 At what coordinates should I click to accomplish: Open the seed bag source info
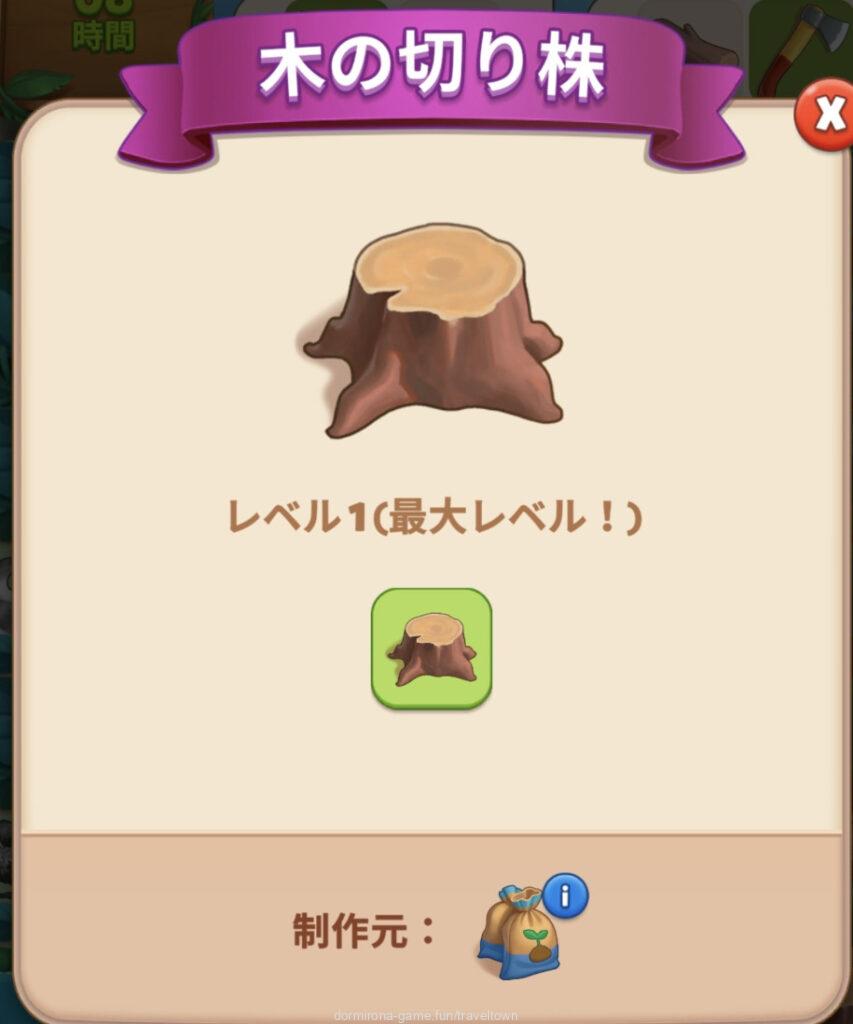(x=565, y=896)
